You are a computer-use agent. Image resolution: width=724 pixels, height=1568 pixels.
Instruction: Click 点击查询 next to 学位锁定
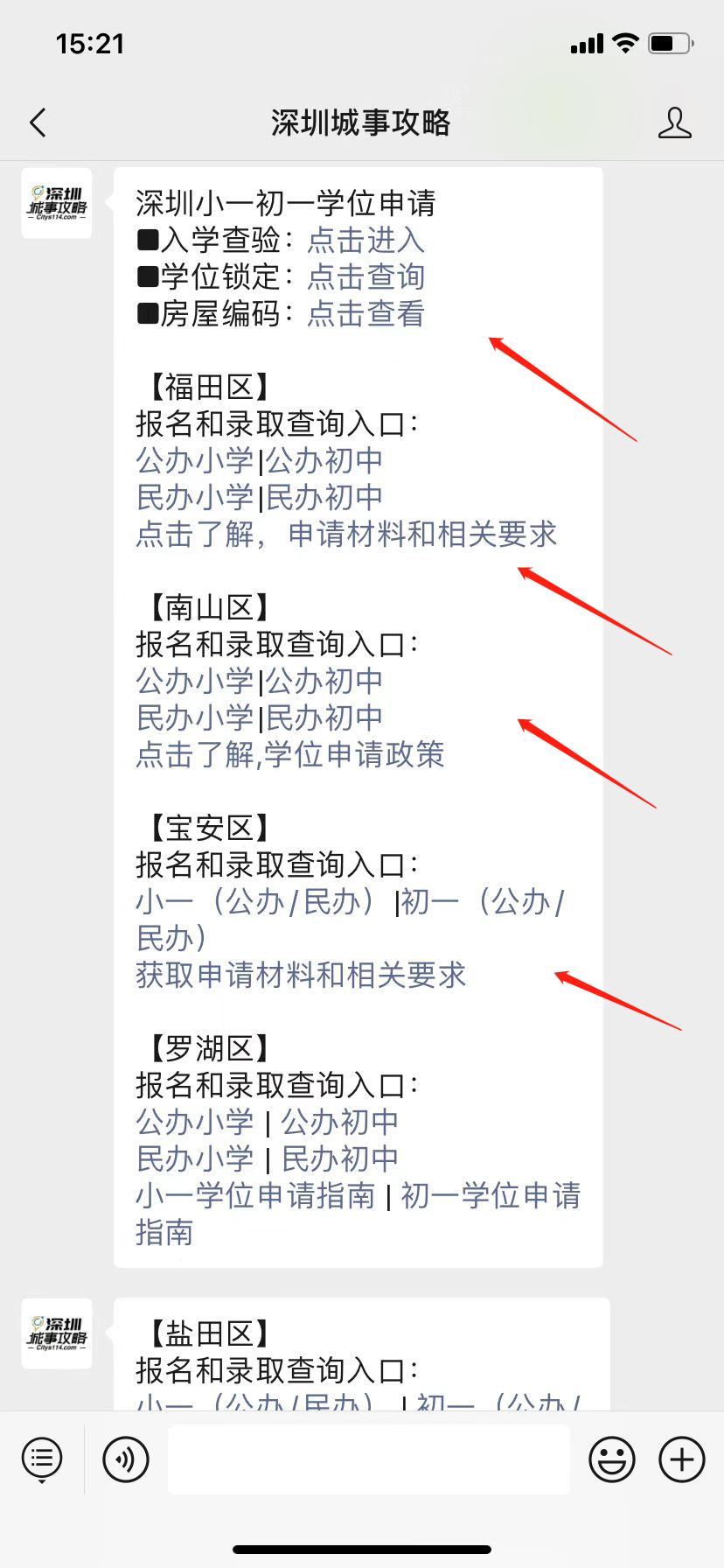click(x=366, y=277)
